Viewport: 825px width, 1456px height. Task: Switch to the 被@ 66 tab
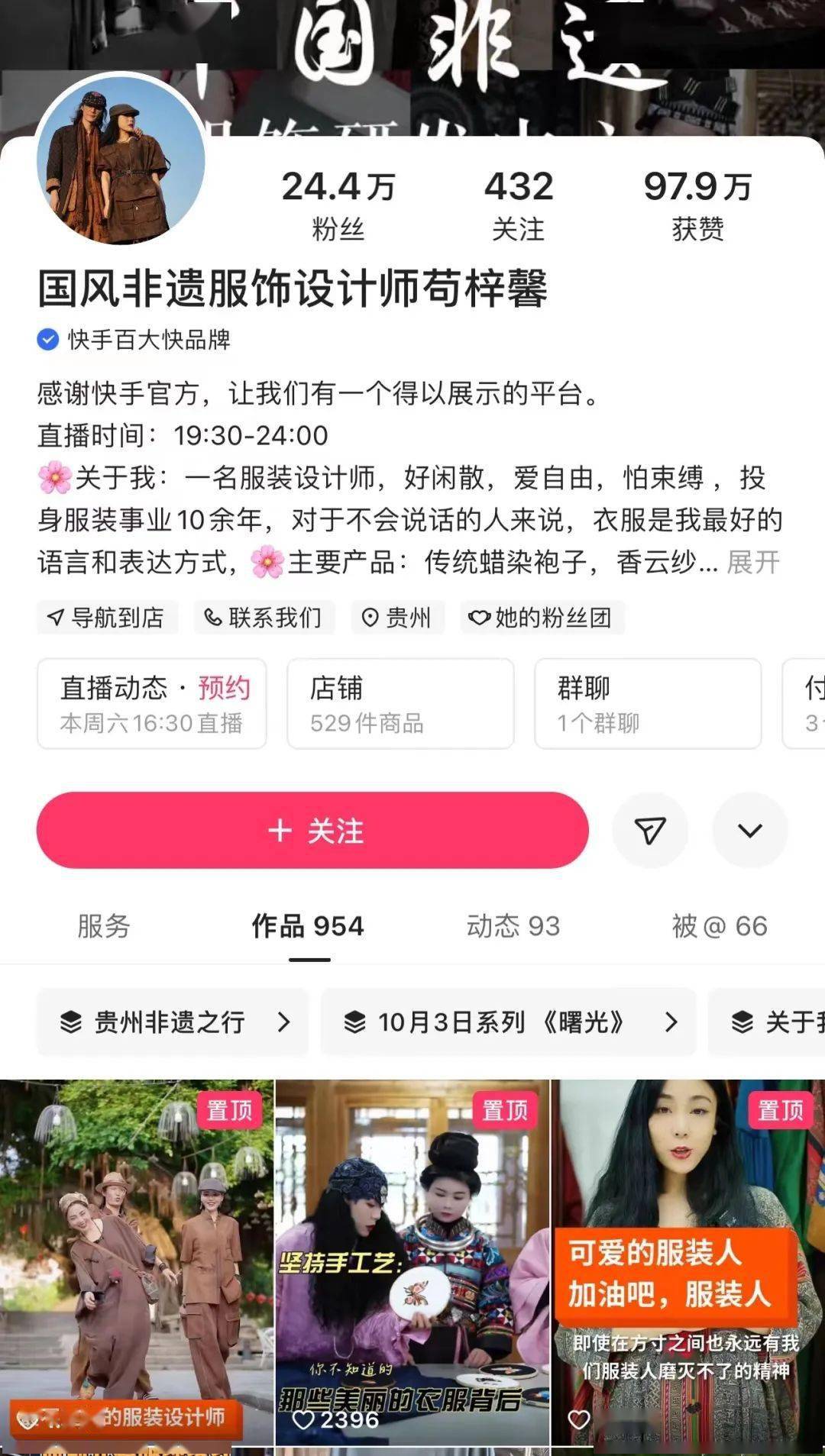pyautogui.click(x=720, y=926)
